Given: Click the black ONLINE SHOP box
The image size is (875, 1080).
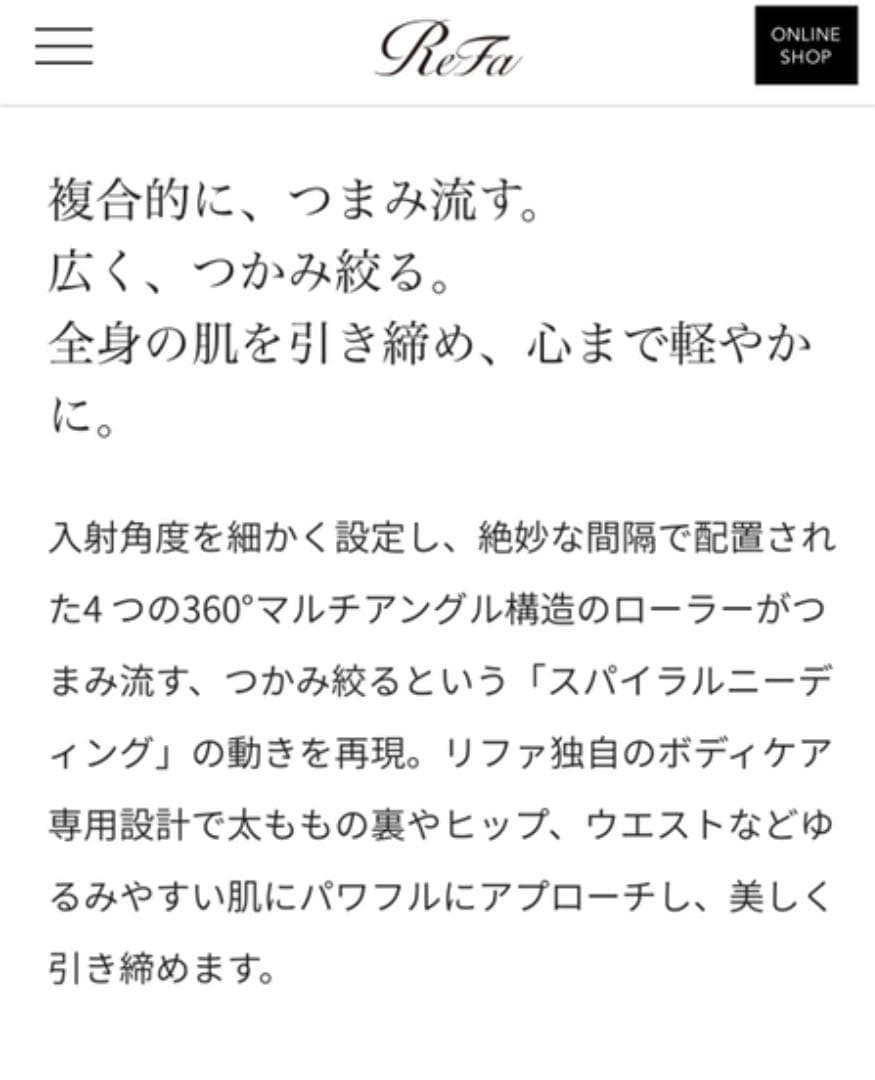Looking at the screenshot, I should 806,45.
